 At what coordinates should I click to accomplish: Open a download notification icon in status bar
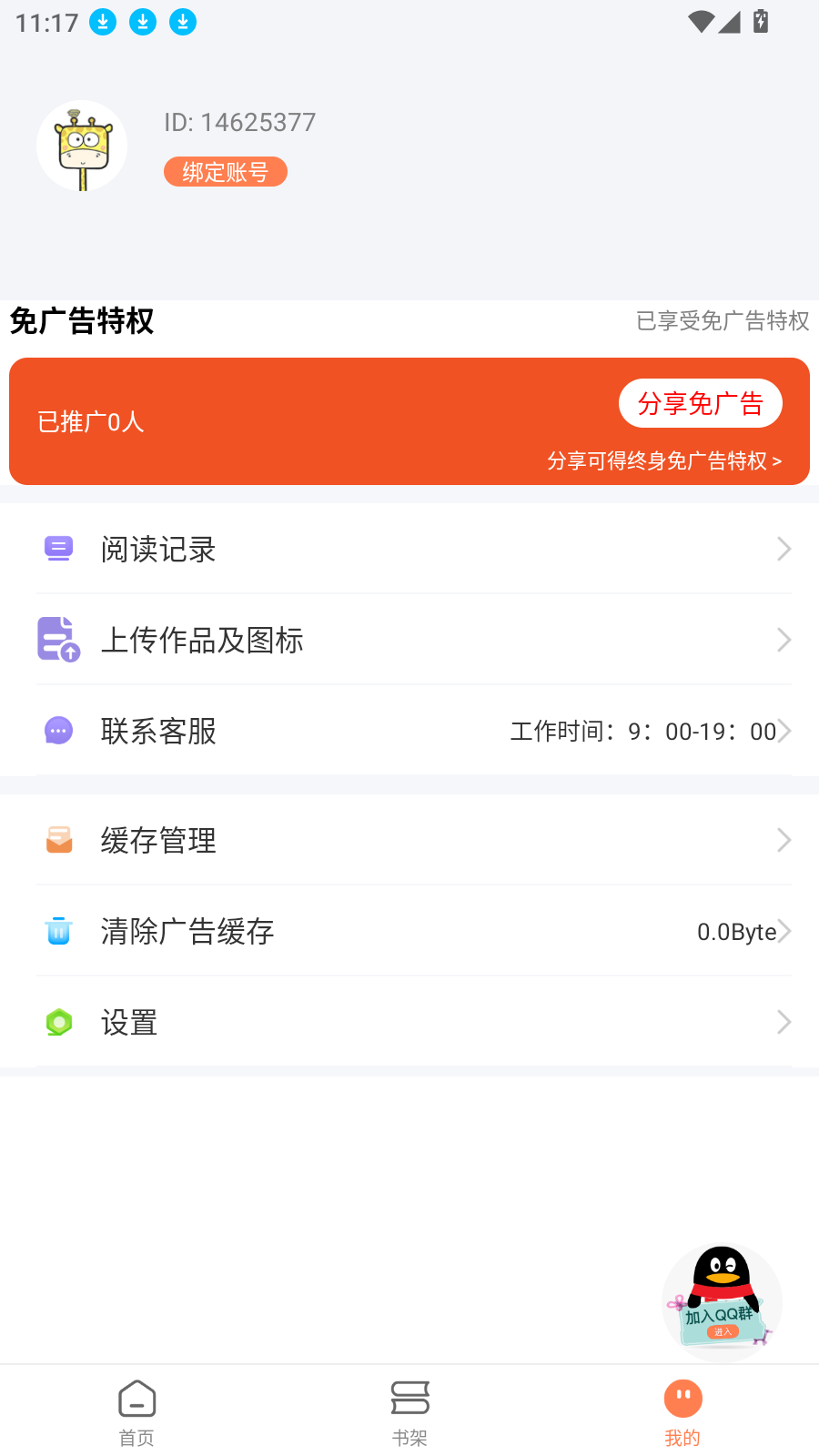(x=102, y=21)
